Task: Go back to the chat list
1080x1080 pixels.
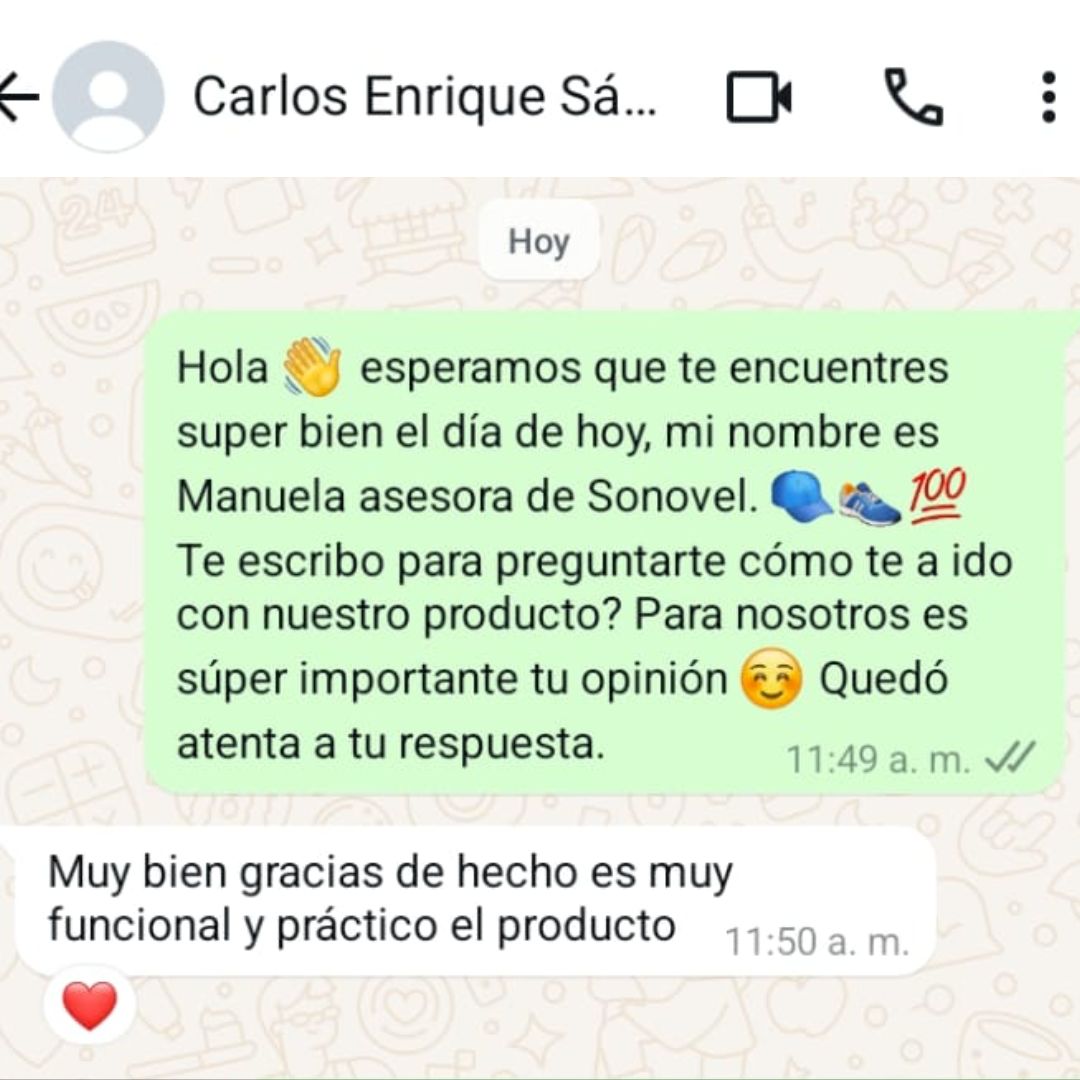Action: pyautogui.click(x=17, y=98)
